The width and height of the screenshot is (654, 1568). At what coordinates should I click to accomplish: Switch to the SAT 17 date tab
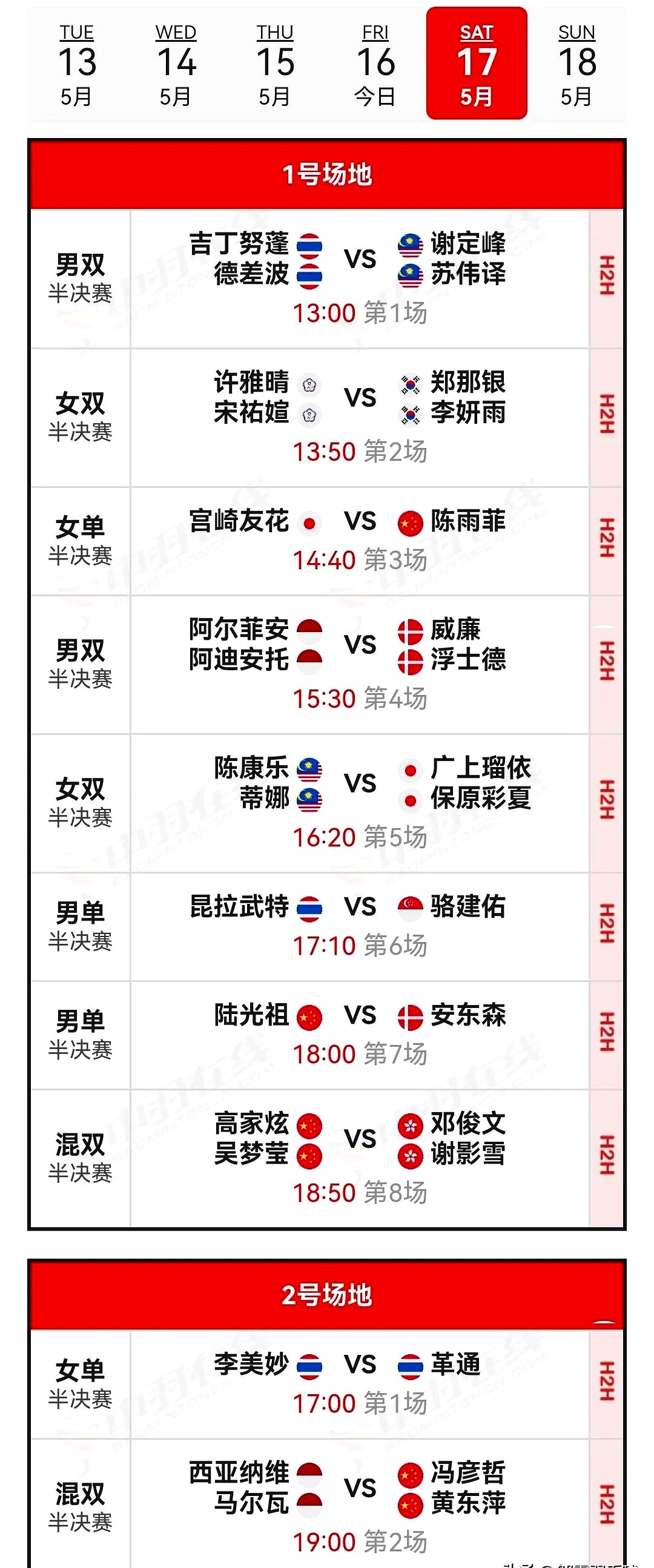[477, 61]
